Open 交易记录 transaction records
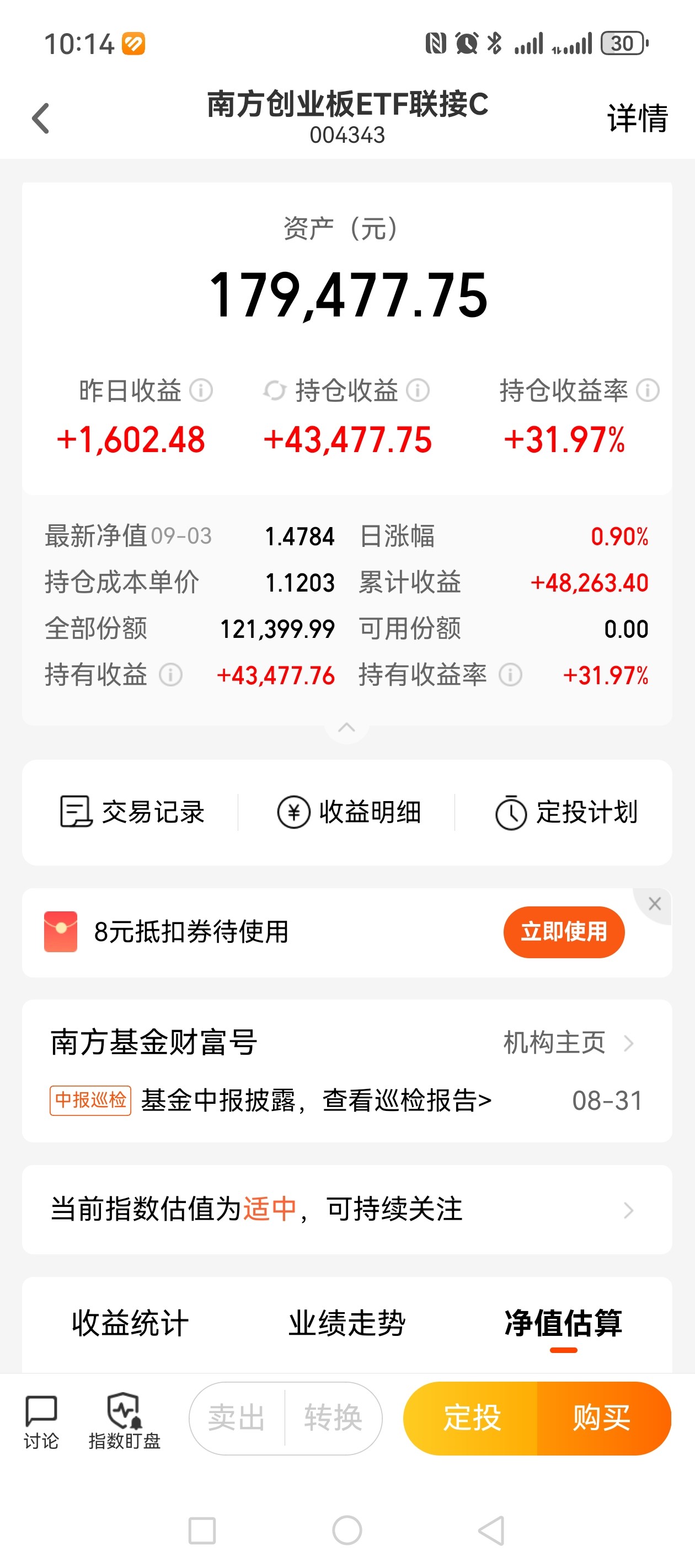 132,812
